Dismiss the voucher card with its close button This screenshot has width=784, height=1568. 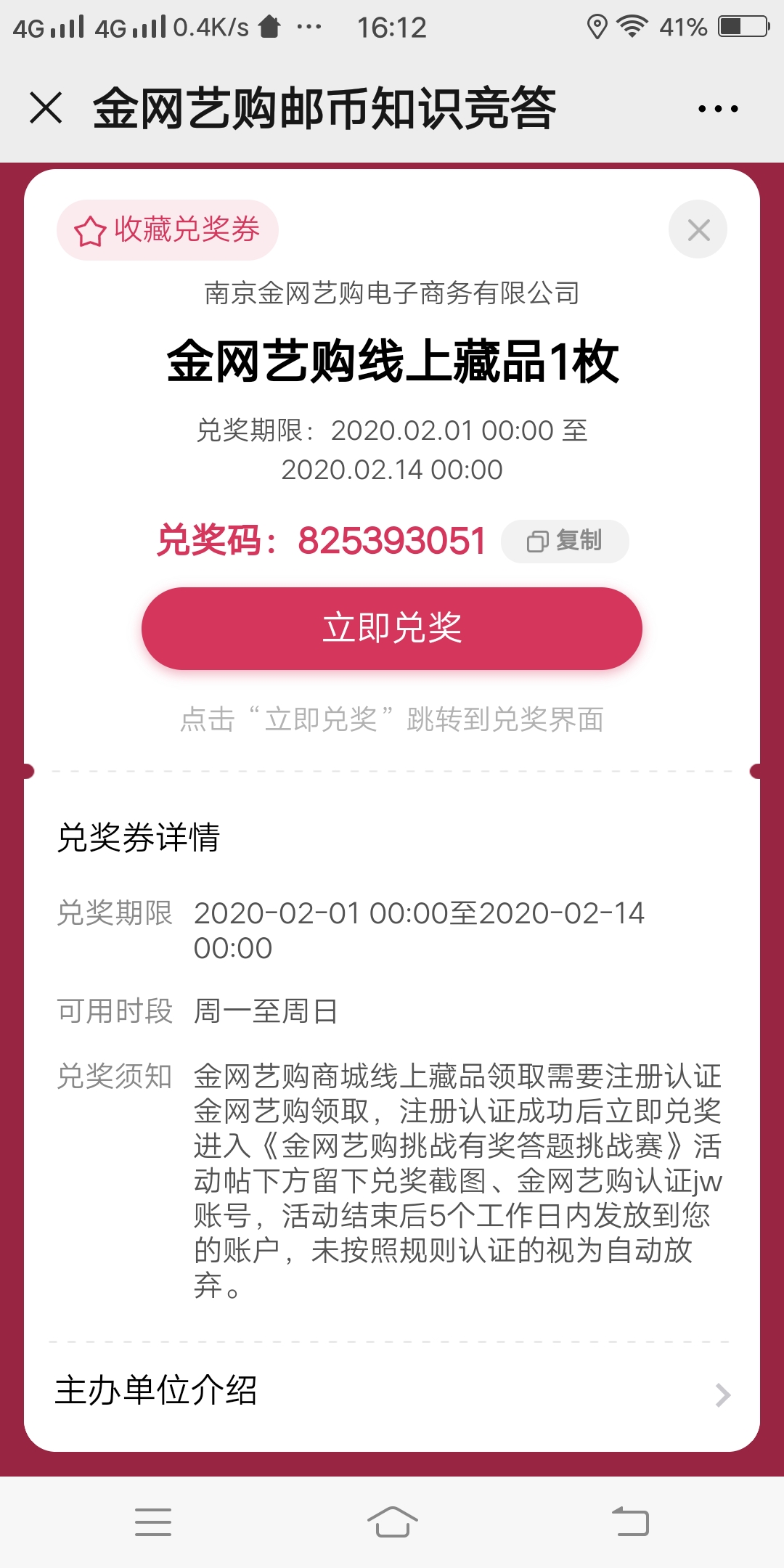tap(698, 229)
